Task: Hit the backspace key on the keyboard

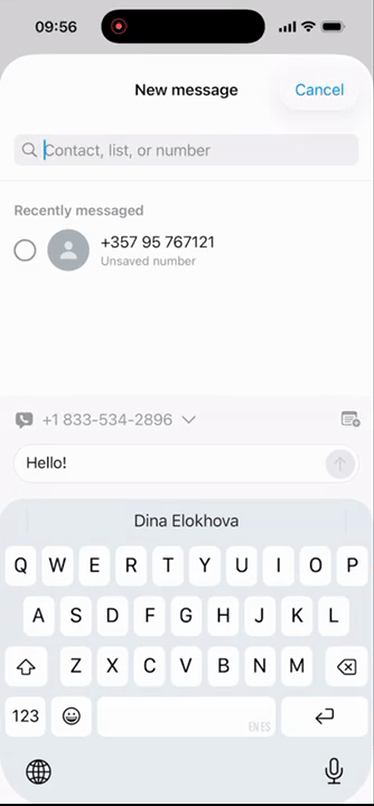Action: point(346,667)
